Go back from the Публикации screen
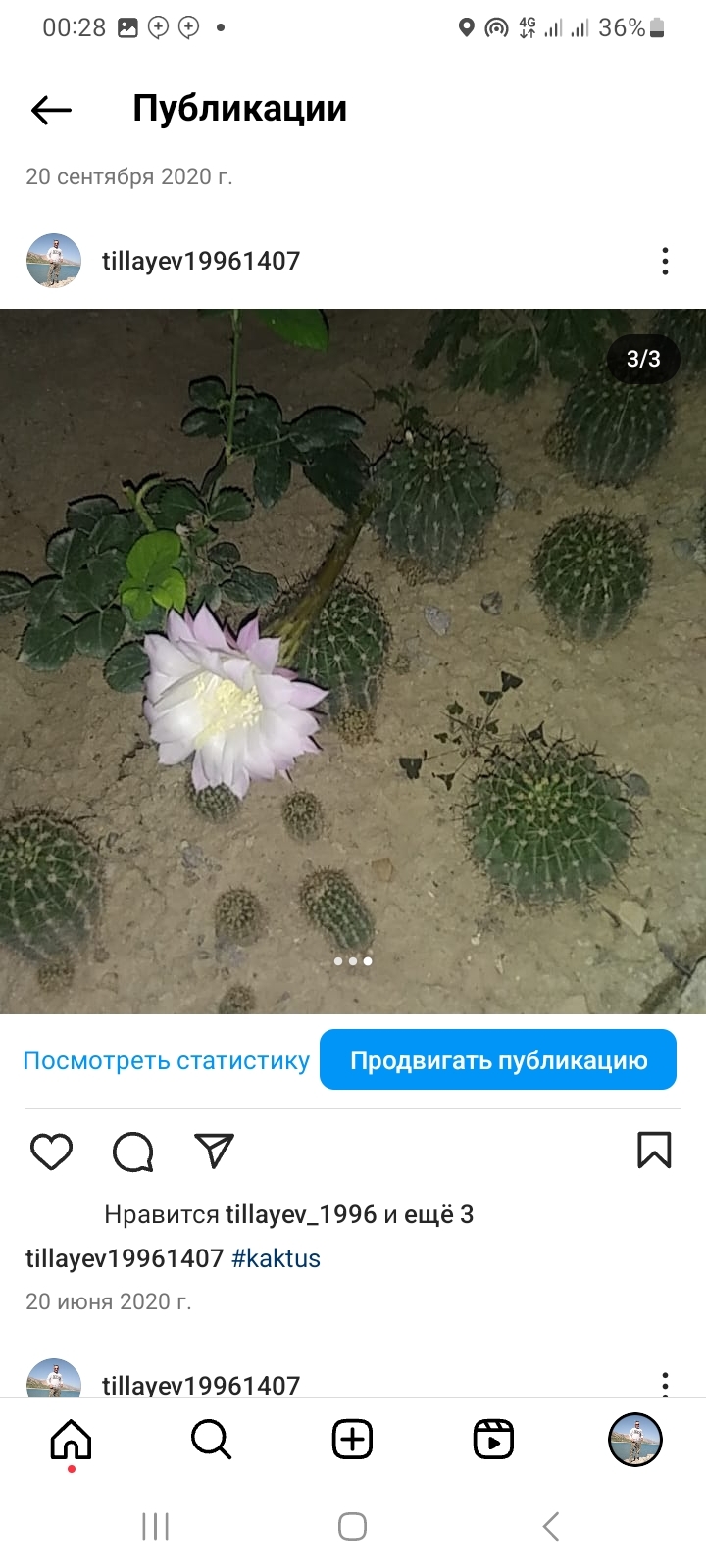The image size is (706, 1568). click(x=51, y=110)
